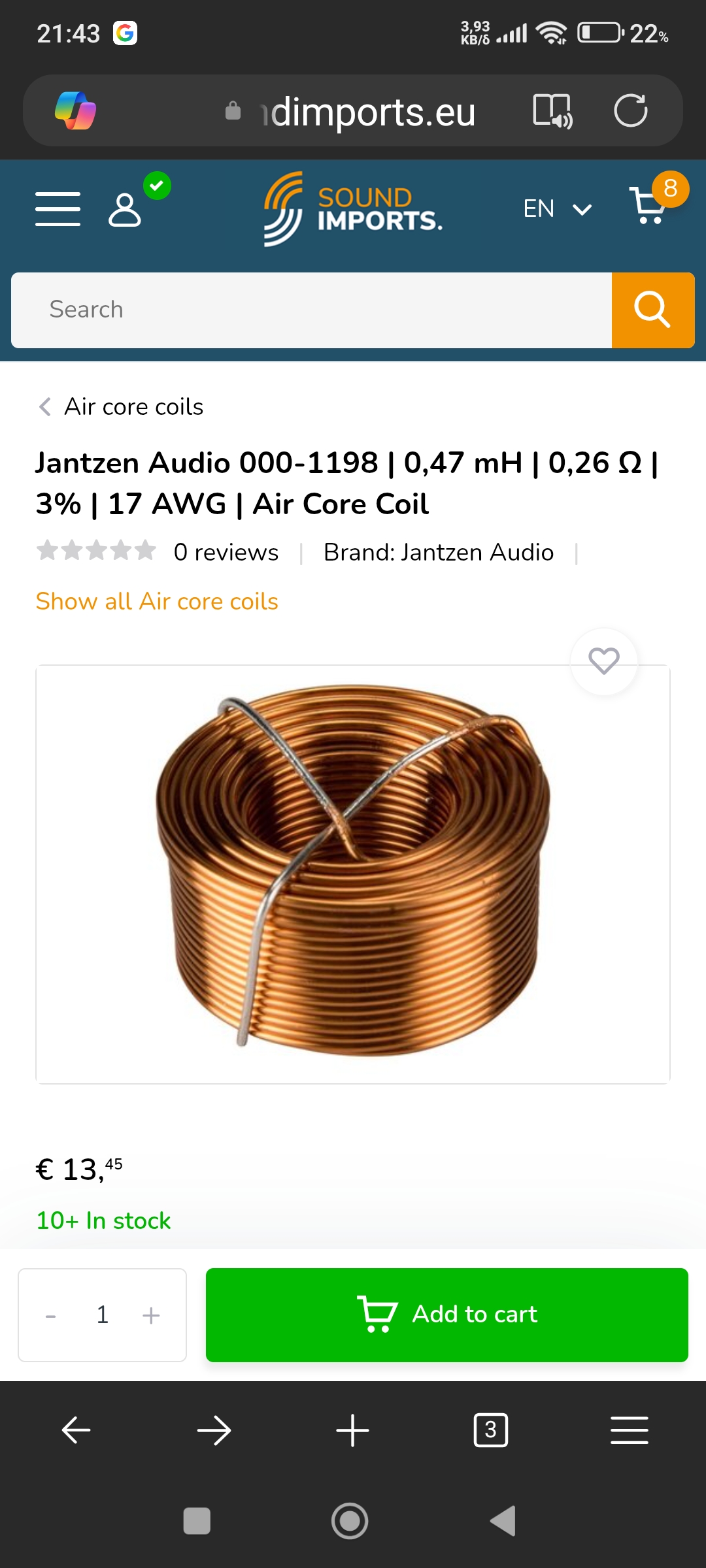The height and width of the screenshot is (1568, 706).
Task: Open a new browser tab
Action: pos(352,1430)
